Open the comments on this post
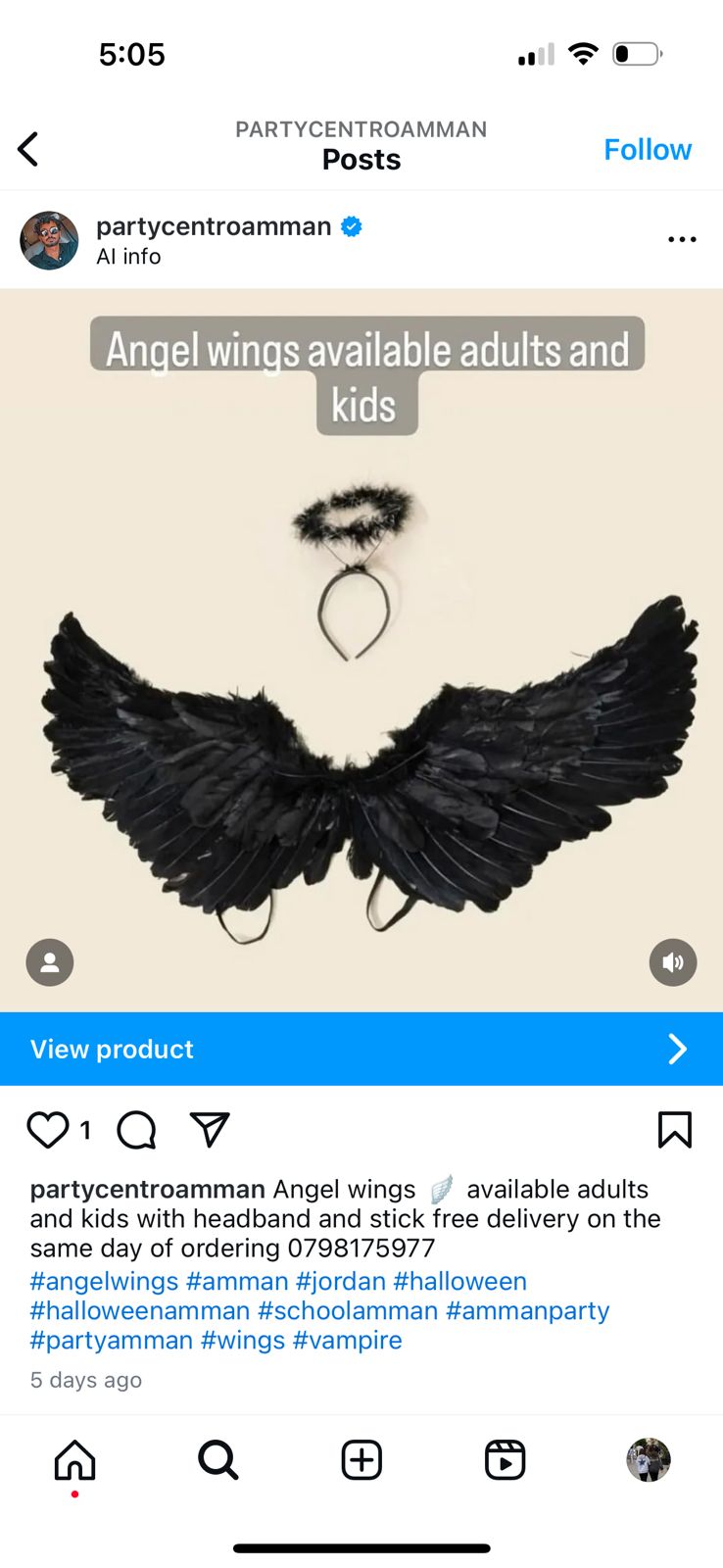The width and height of the screenshot is (723, 1568). coord(136,1130)
